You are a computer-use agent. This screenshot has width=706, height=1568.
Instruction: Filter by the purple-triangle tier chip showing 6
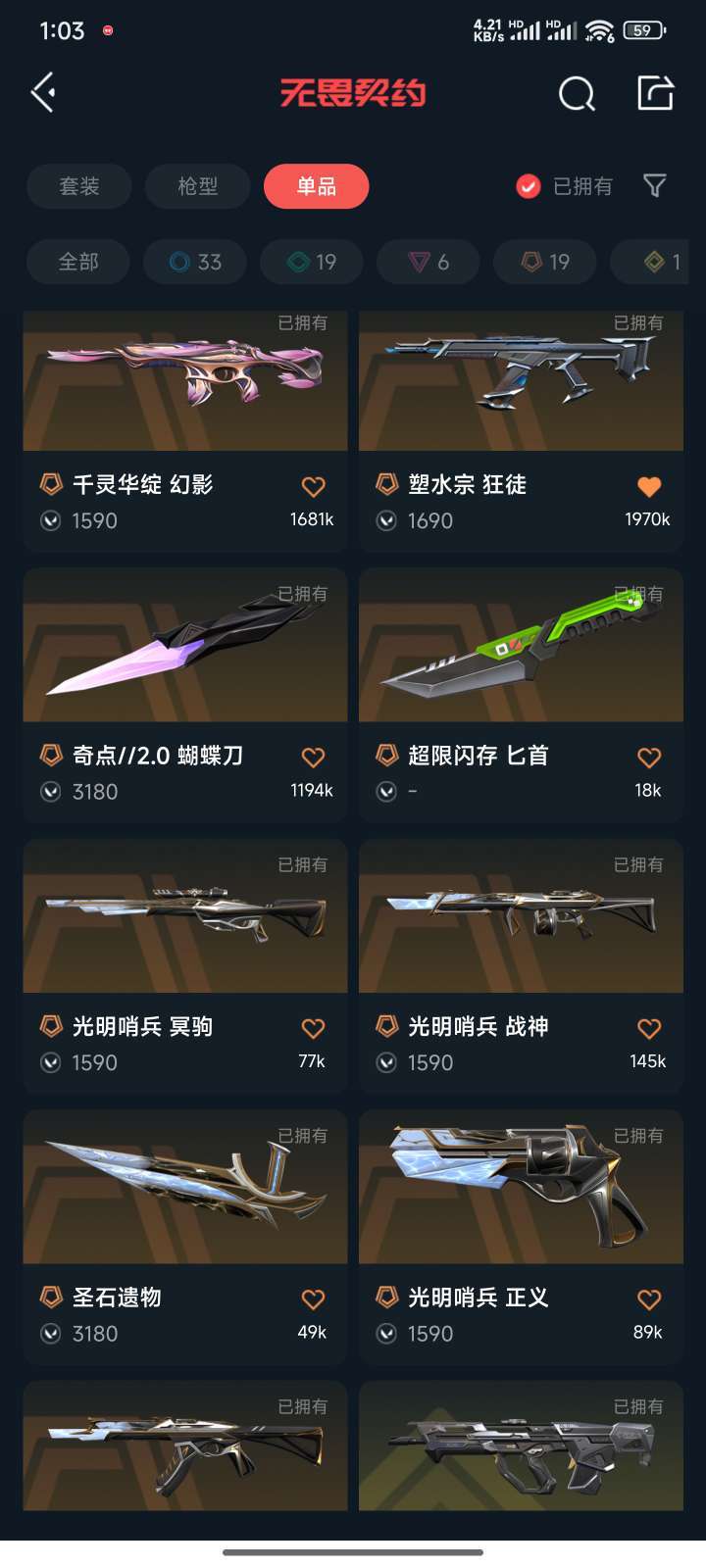428,262
